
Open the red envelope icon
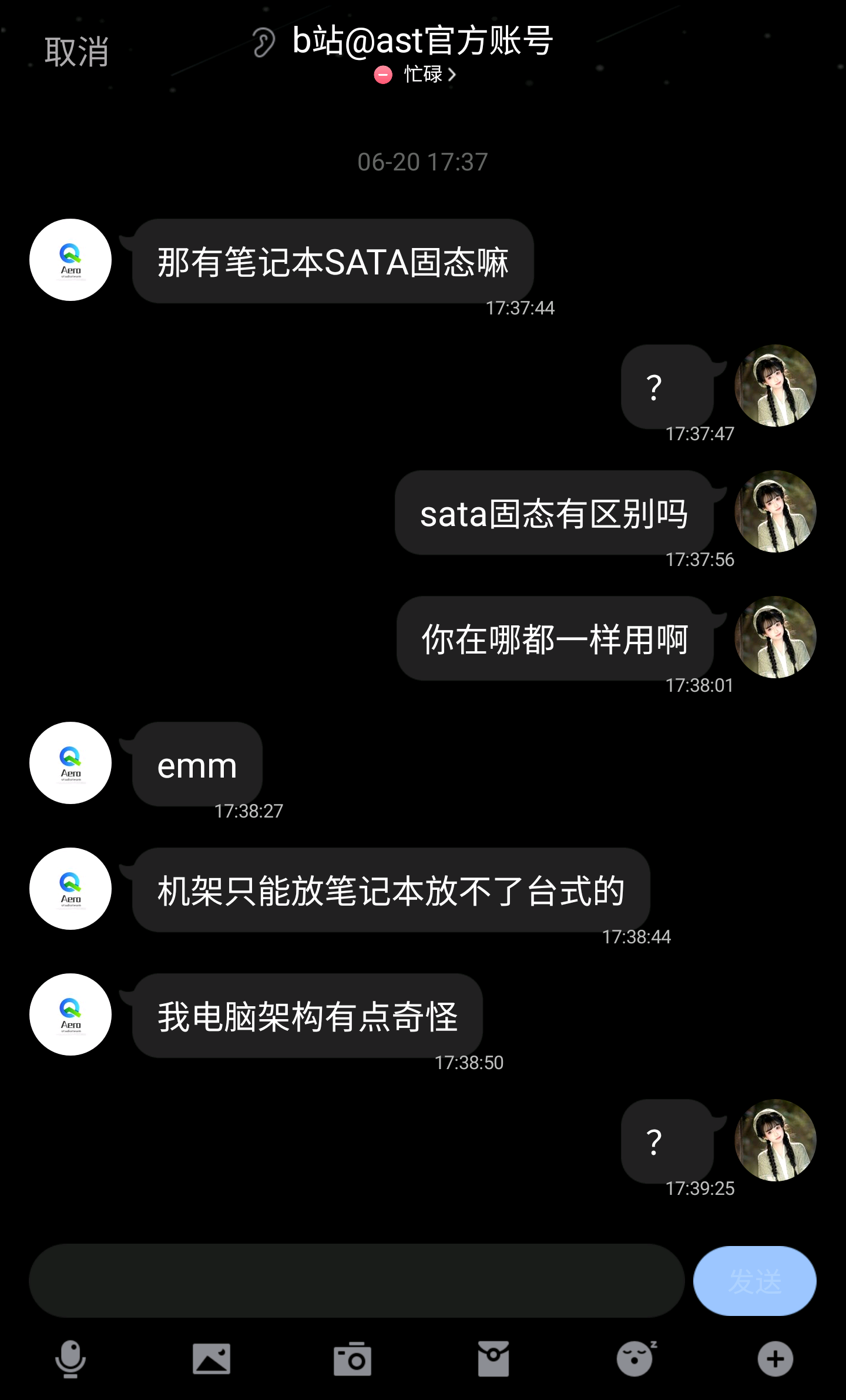493,1359
